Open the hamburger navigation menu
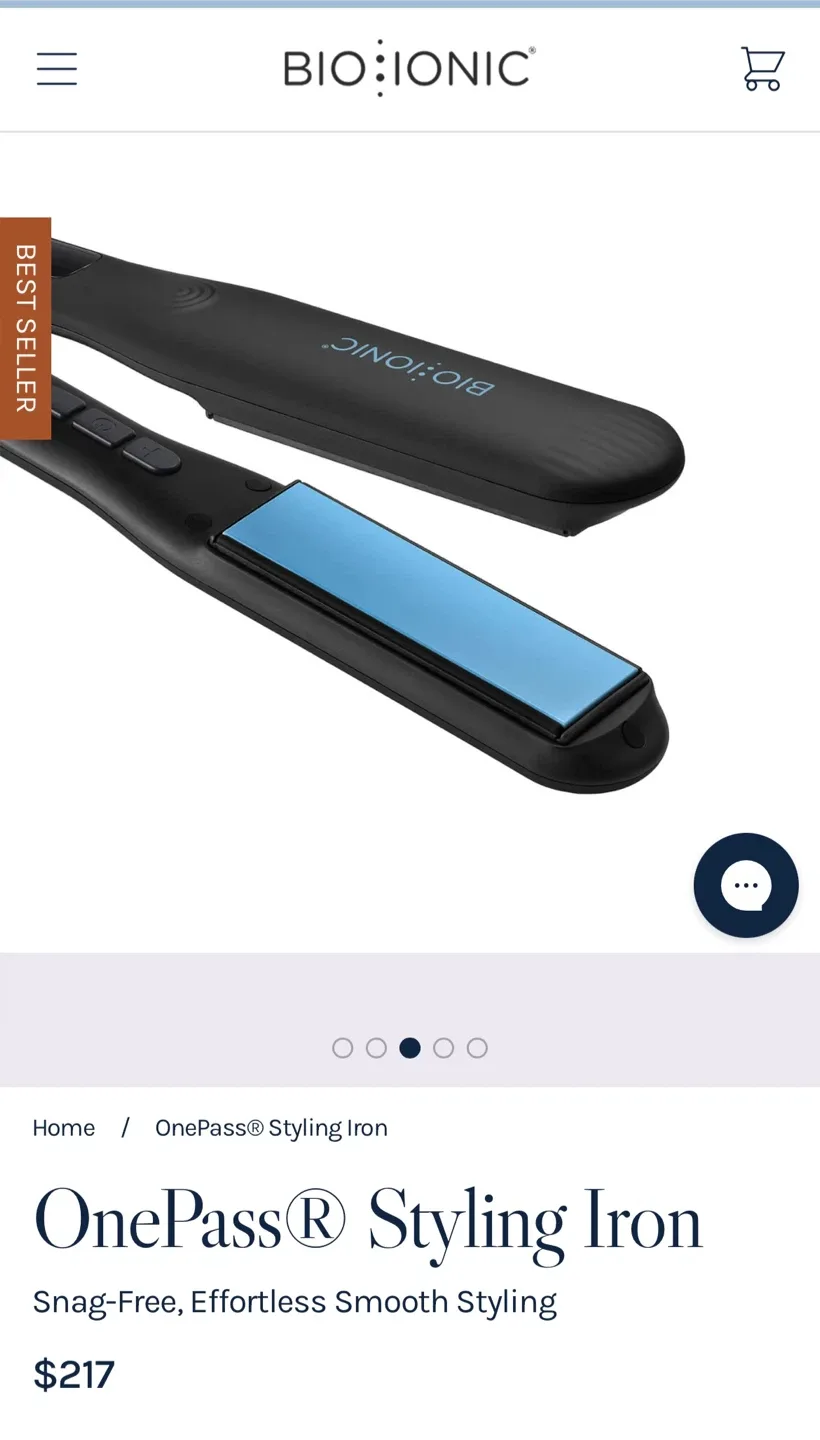 point(56,68)
